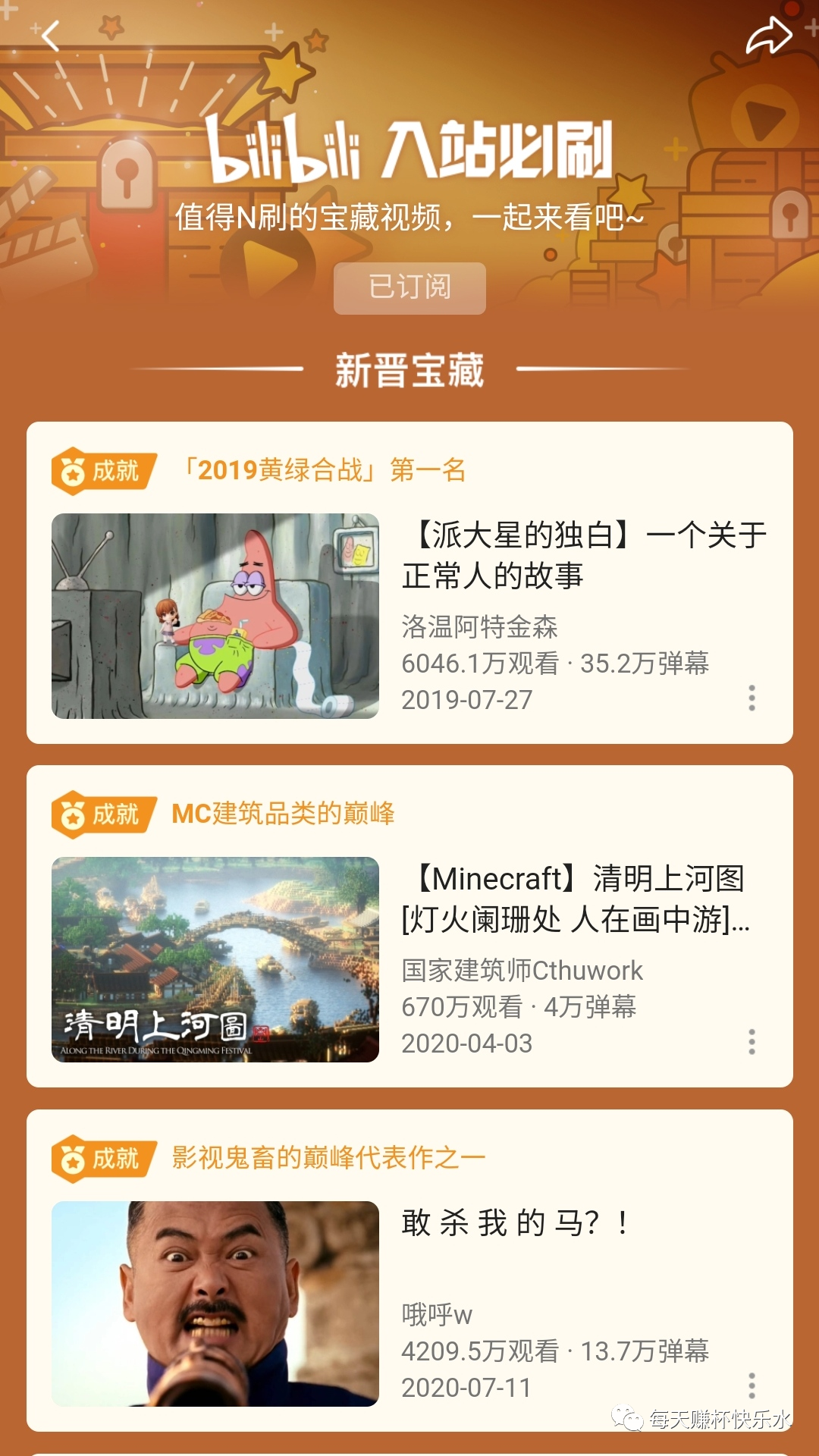Select the 新晋宝藏 section heading
This screenshot has height=1456, width=819.
tap(409, 369)
